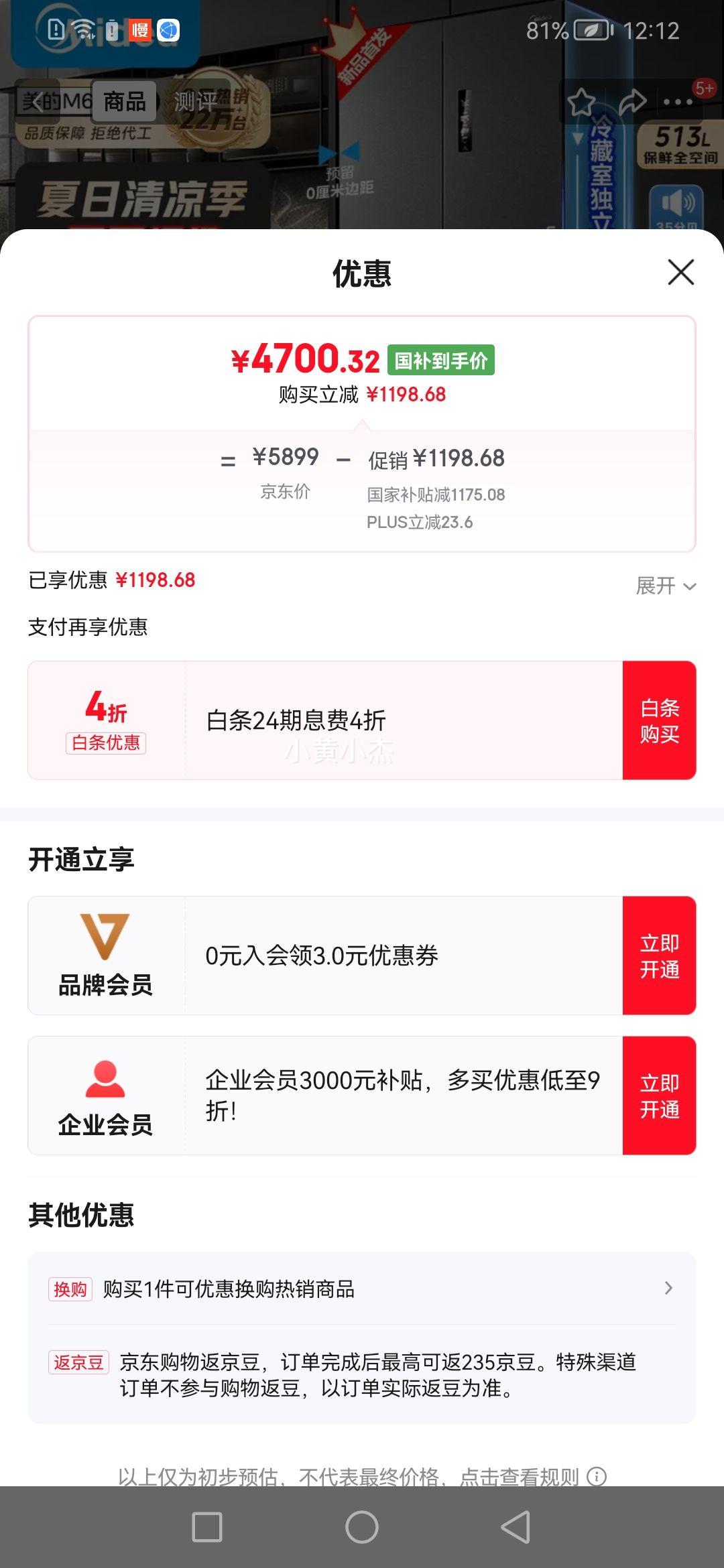This screenshot has width=724, height=1568.
Task: Activate 企业会员 with 立即开通
Action: tap(659, 1096)
